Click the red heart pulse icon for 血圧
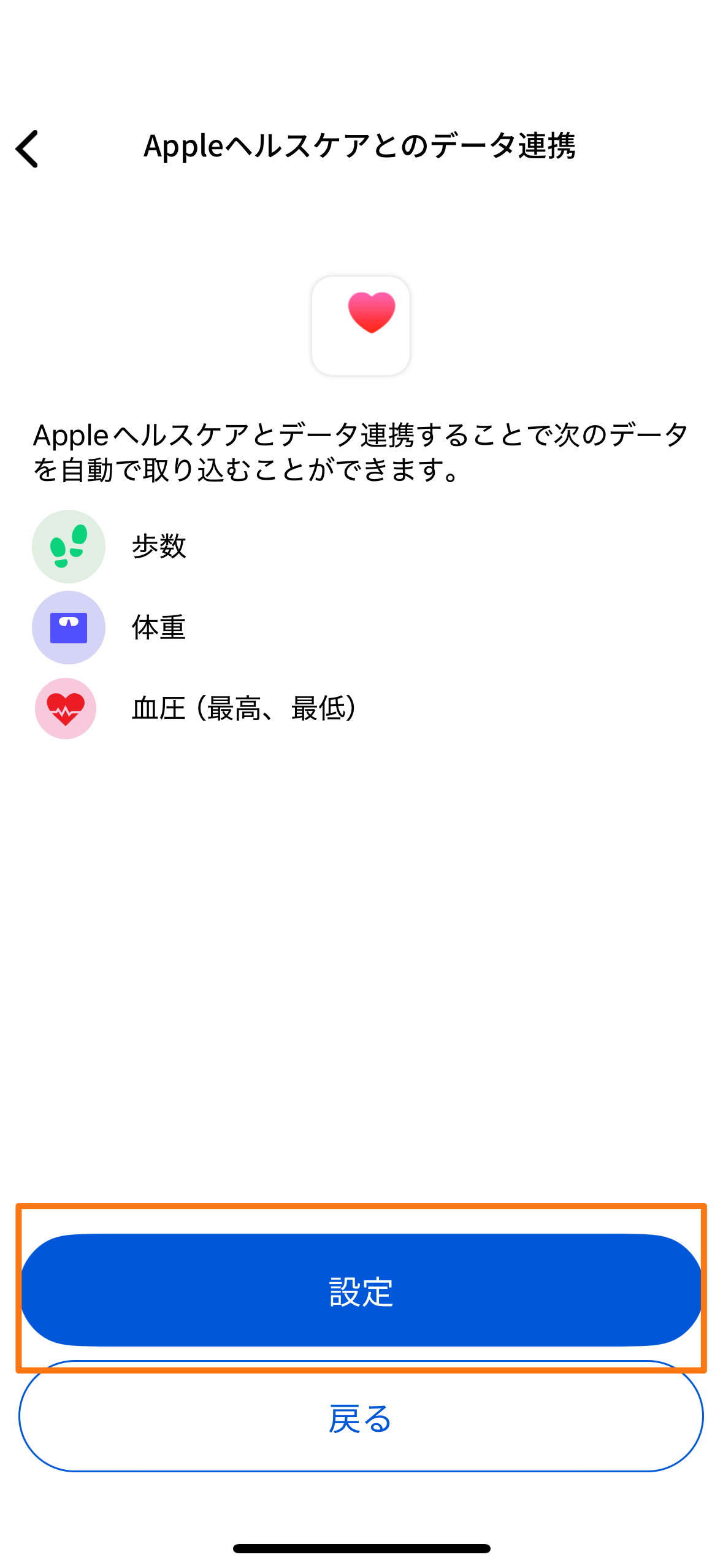 (66, 707)
